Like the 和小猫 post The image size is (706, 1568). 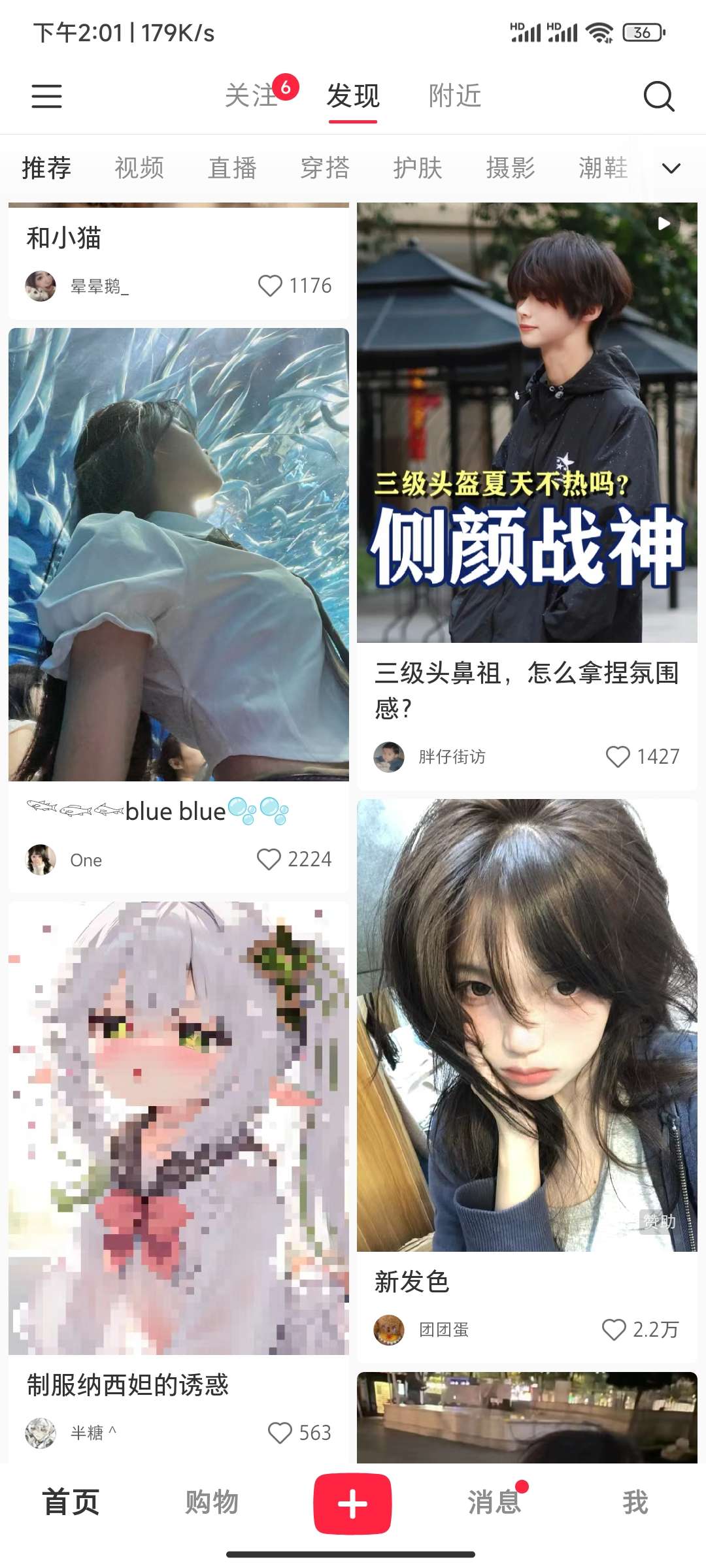point(270,286)
